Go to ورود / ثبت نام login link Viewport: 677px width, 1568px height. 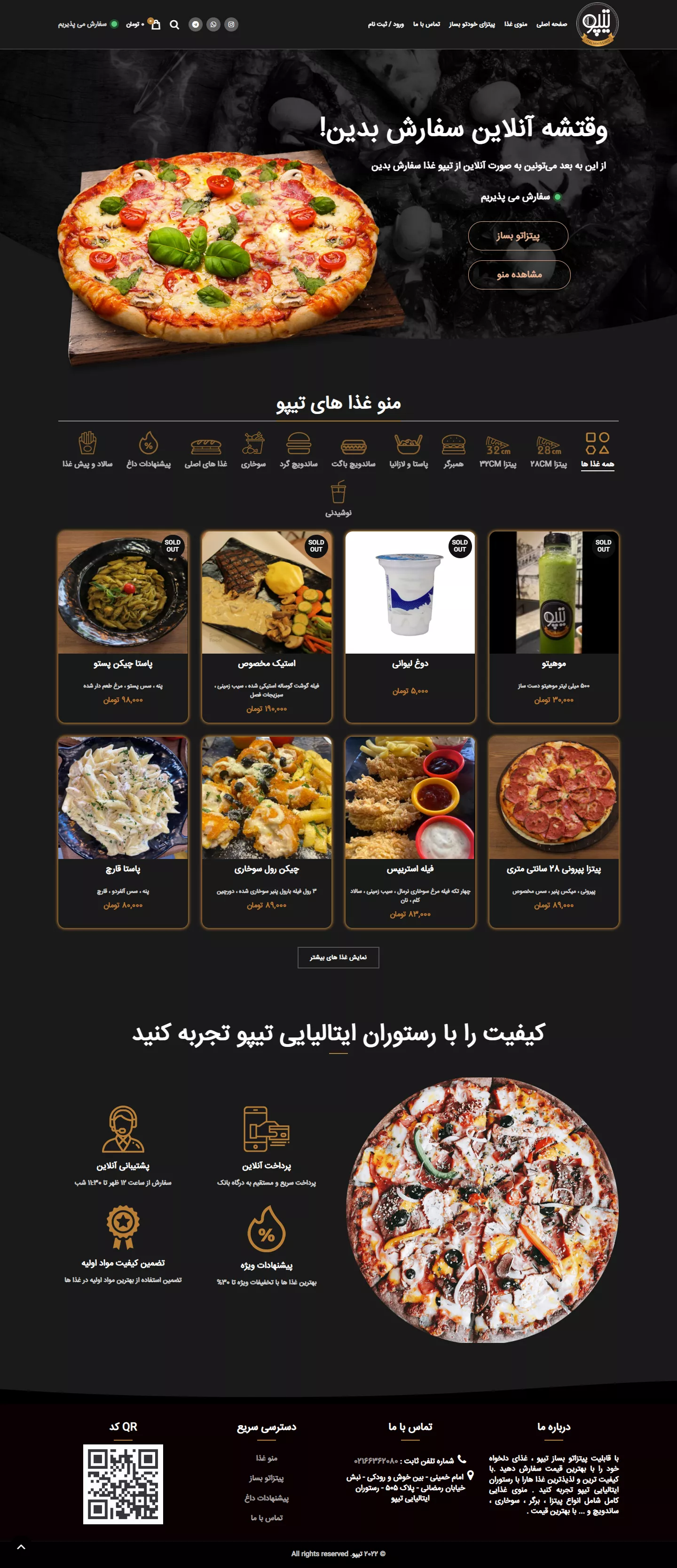pyautogui.click(x=386, y=24)
